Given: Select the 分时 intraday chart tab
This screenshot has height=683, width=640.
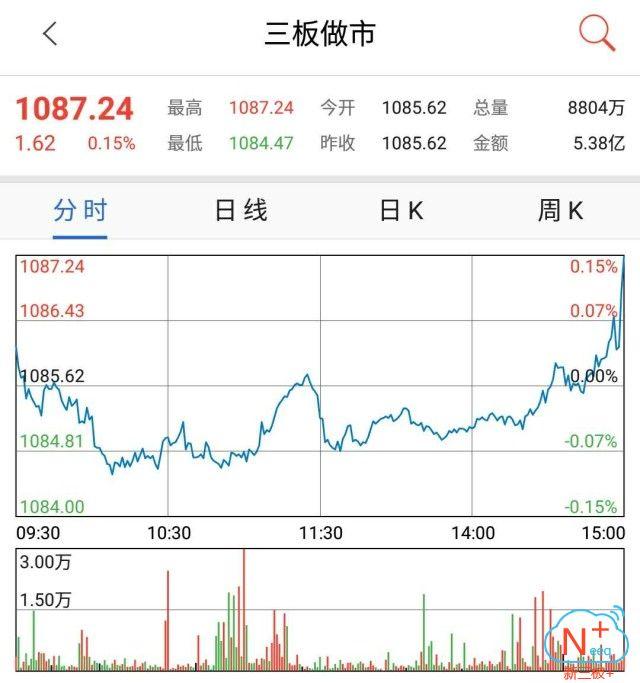Looking at the screenshot, I should [x=80, y=211].
